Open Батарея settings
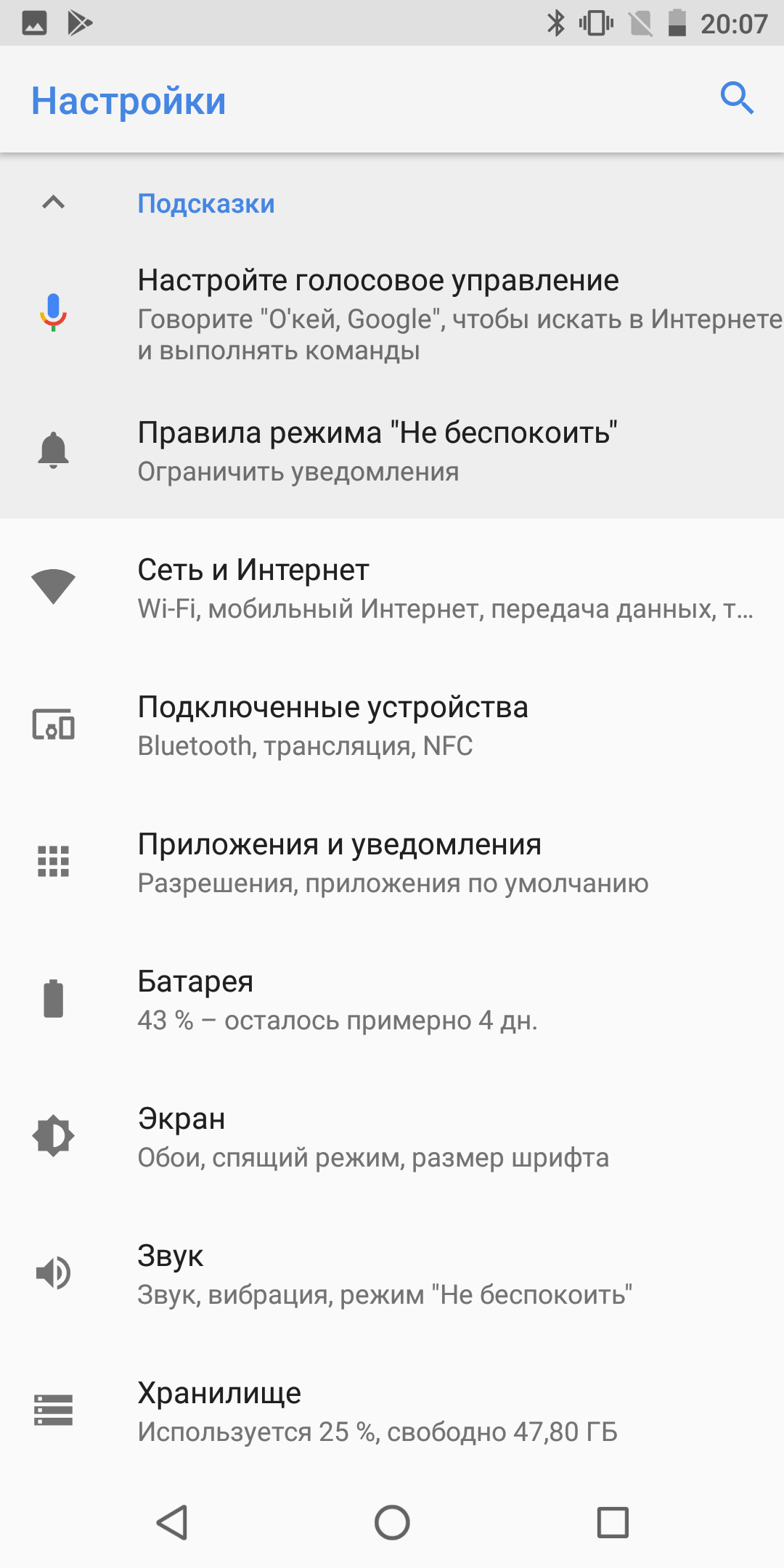 click(392, 1000)
